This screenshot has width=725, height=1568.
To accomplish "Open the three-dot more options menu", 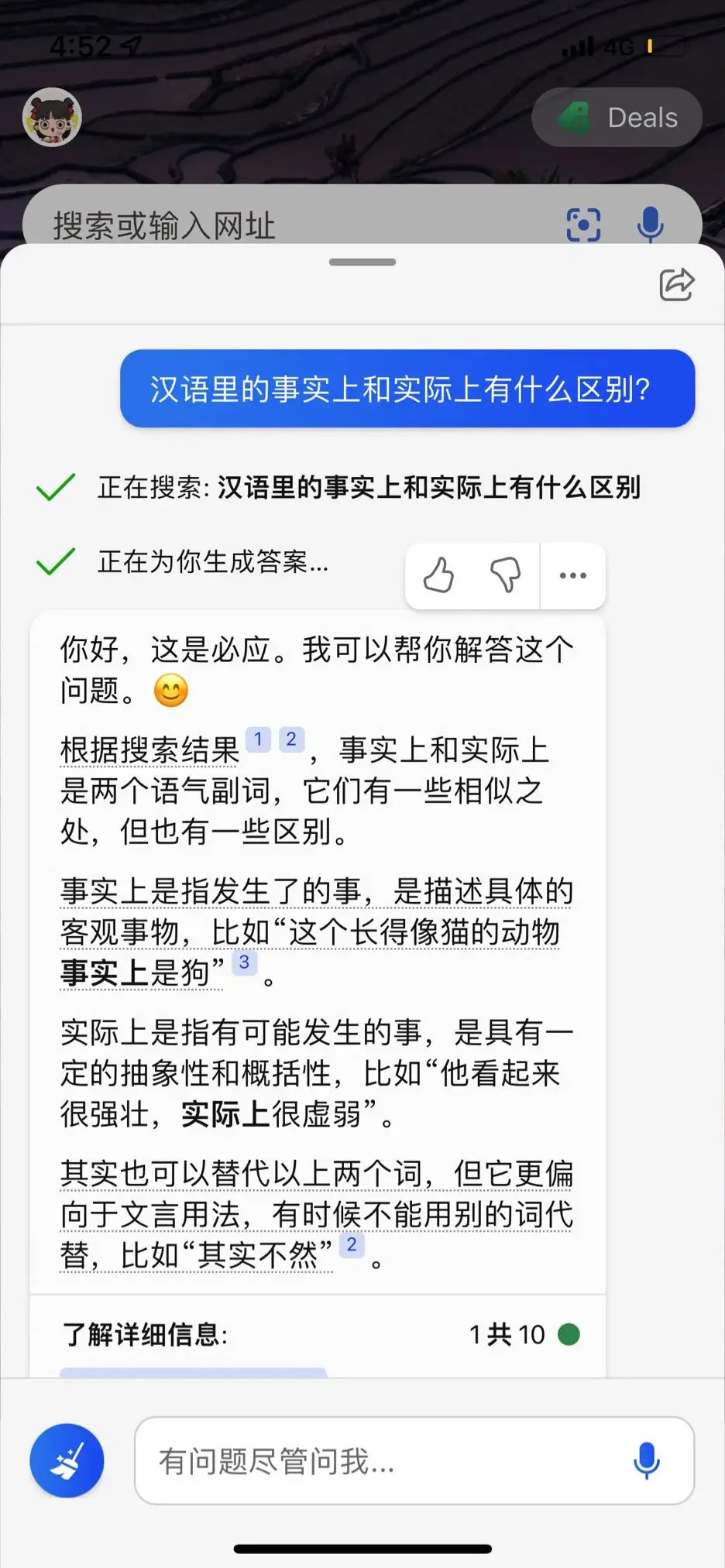I will pyautogui.click(x=572, y=575).
